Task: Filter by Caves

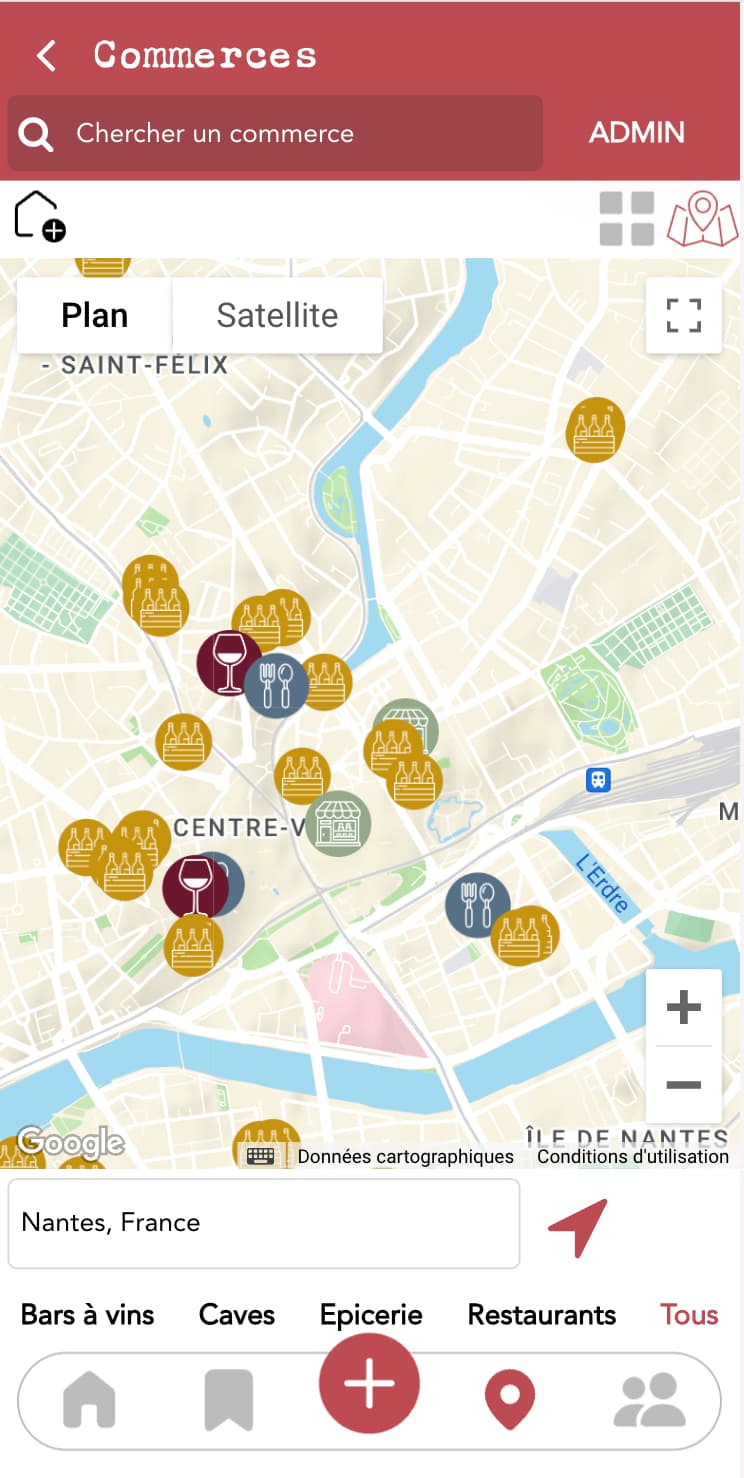Action: [x=237, y=1314]
